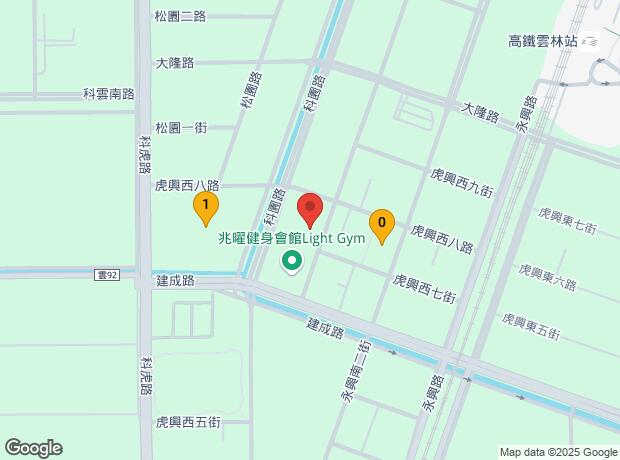
Task: Tap the orange marker numbered 1
Action: 206,208
